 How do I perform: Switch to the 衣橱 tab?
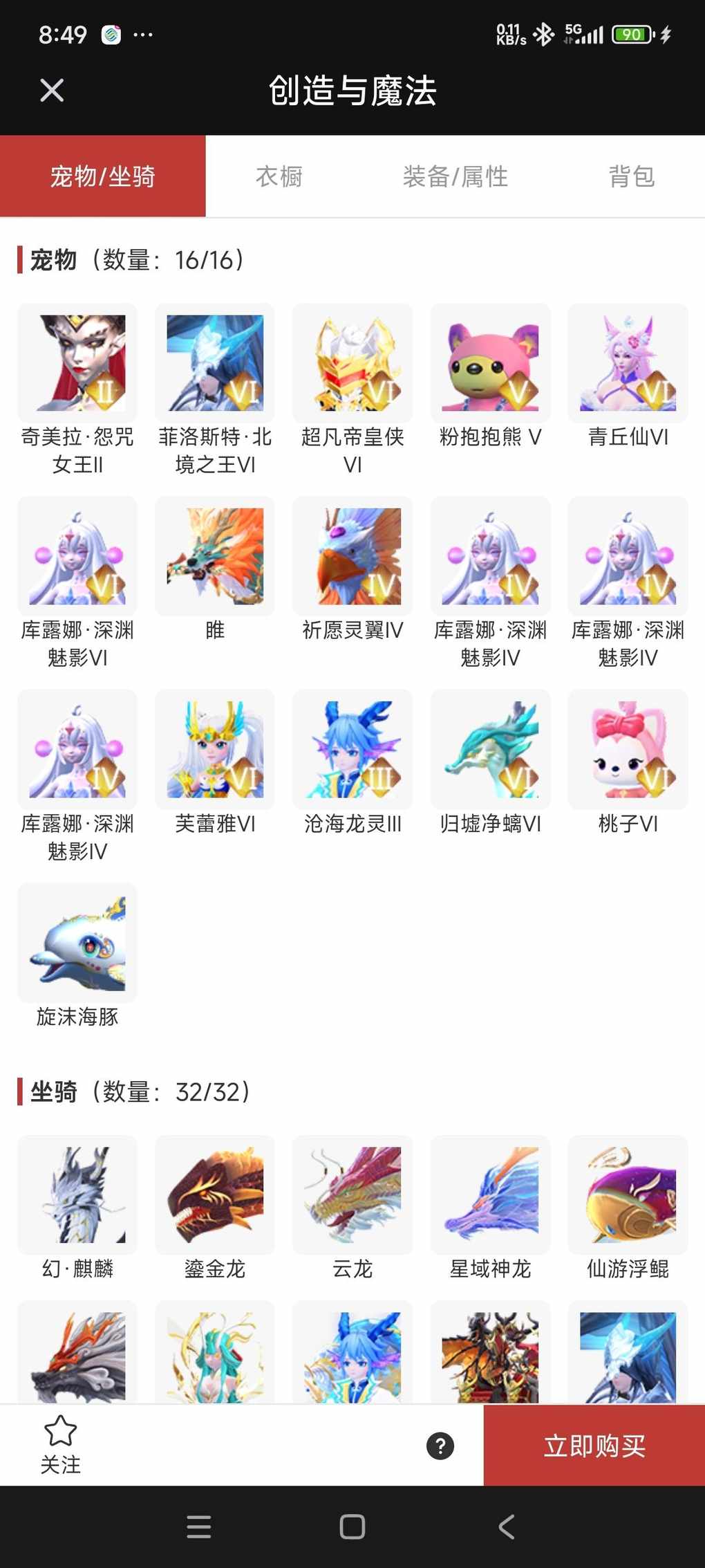pyautogui.click(x=279, y=176)
